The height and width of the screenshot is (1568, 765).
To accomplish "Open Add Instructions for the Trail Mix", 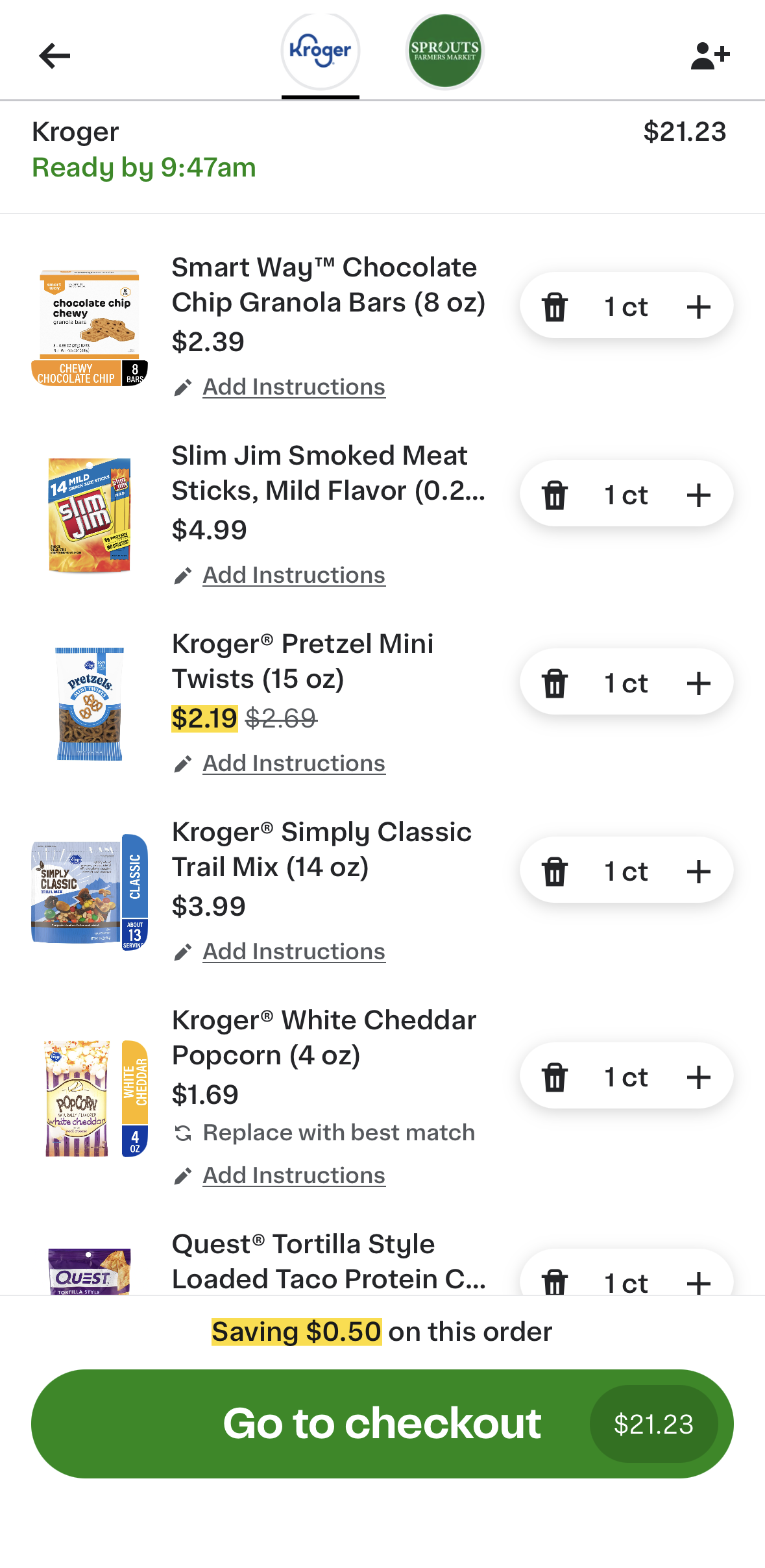I will 293,951.
